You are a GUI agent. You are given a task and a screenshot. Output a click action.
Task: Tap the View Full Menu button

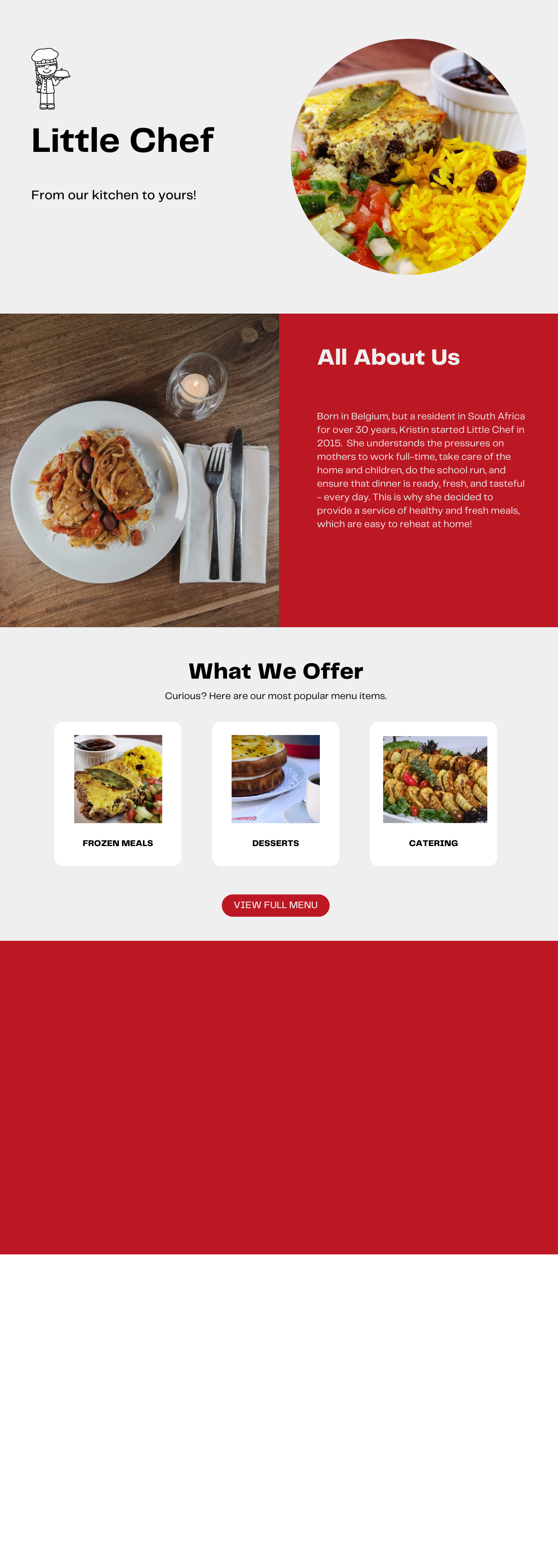tap(275, 904)
